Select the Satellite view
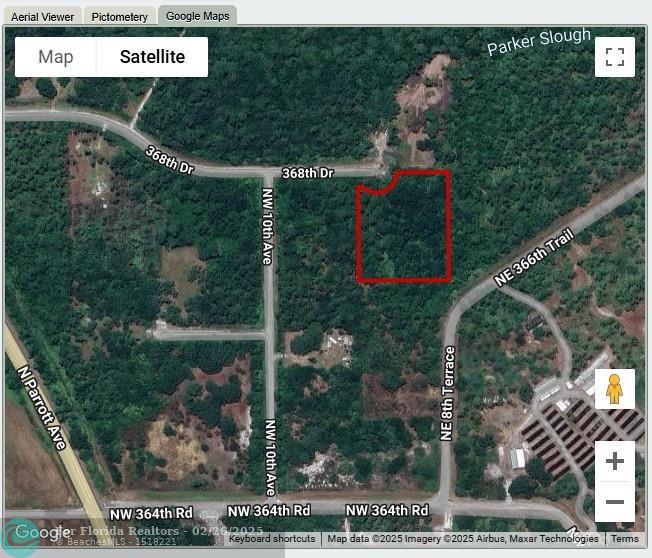The image size is (652, 558). click(x=152, y=57)
